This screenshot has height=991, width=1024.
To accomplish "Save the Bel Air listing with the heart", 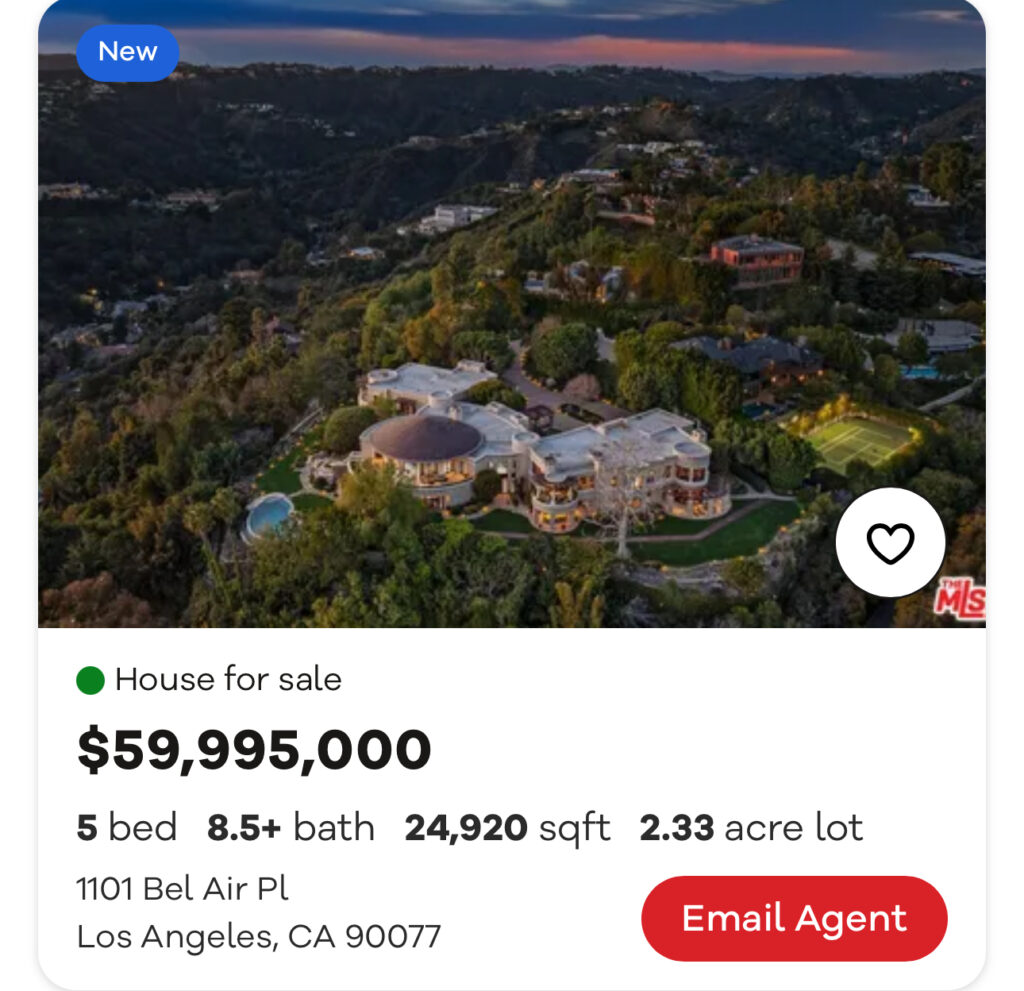I will click(x=889, y=543).
